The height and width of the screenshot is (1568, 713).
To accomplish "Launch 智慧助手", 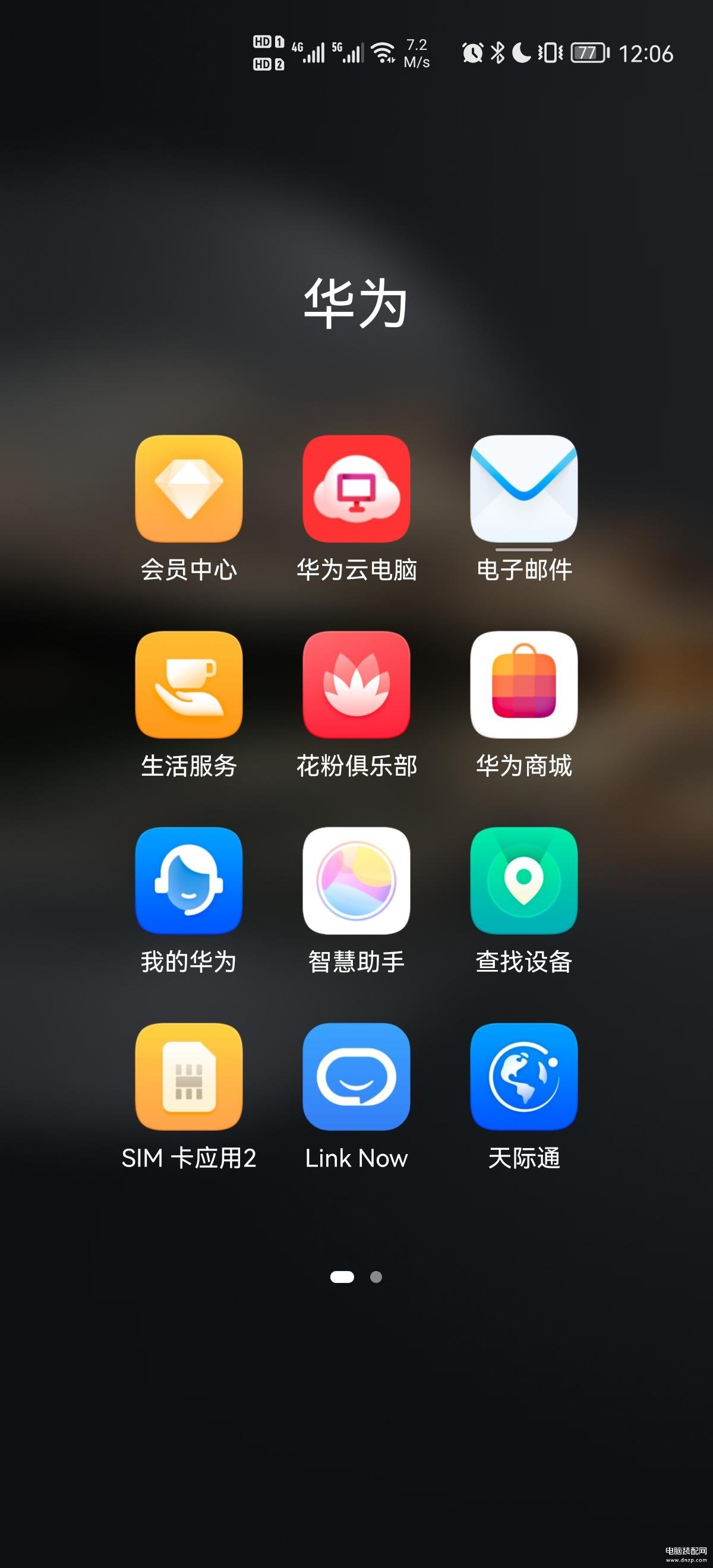I will click(x=356, y=880).
